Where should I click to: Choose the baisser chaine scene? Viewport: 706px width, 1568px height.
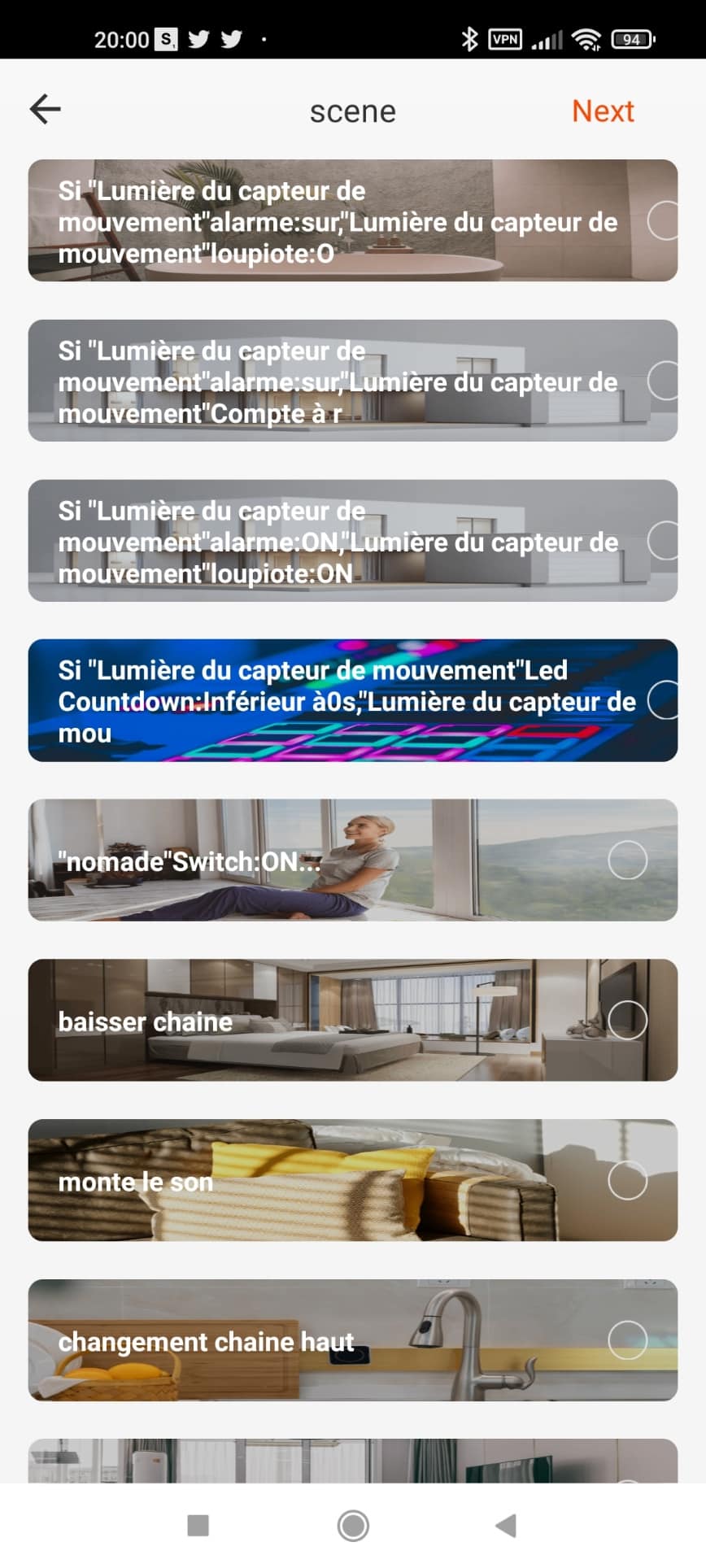(353, 1020)
